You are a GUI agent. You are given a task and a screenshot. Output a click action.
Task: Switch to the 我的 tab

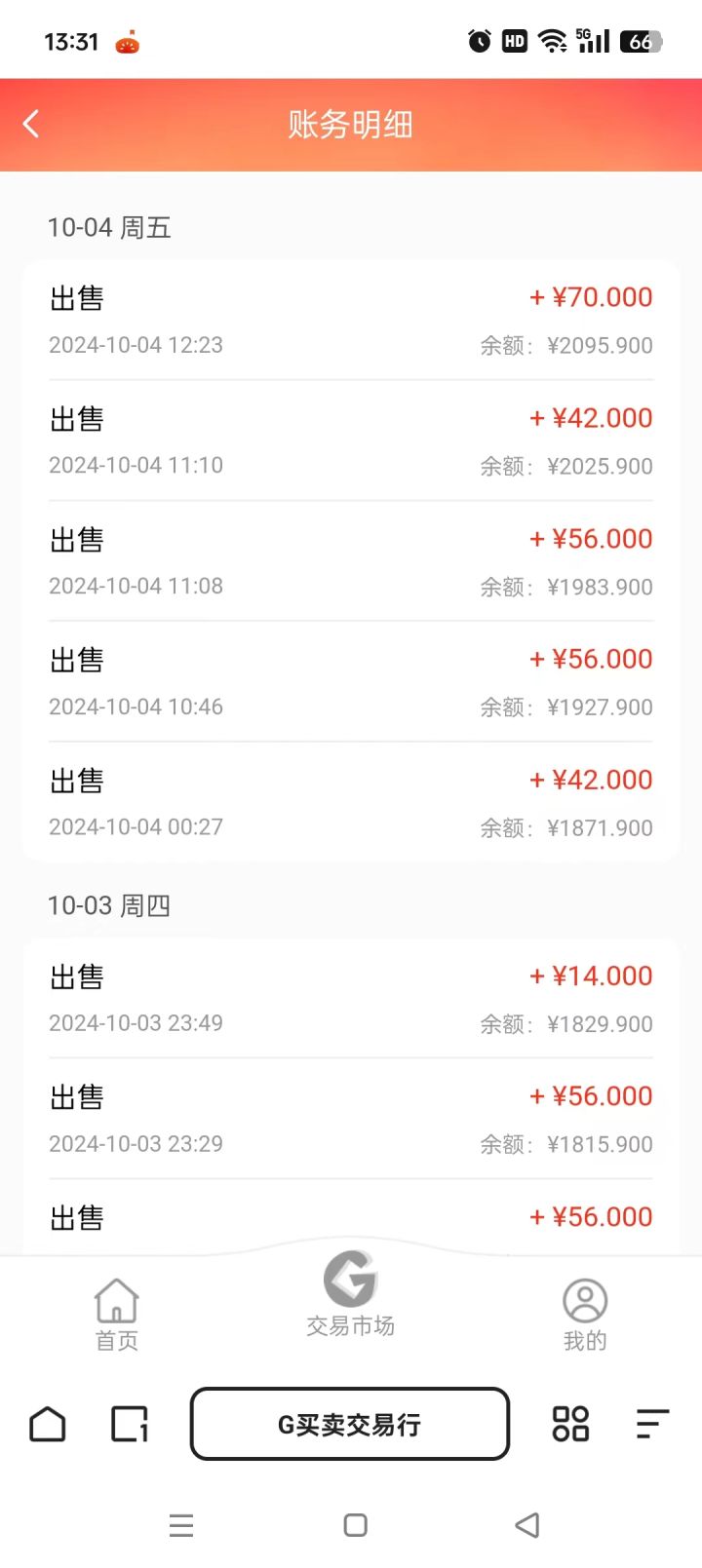[x=585, y=1315]
